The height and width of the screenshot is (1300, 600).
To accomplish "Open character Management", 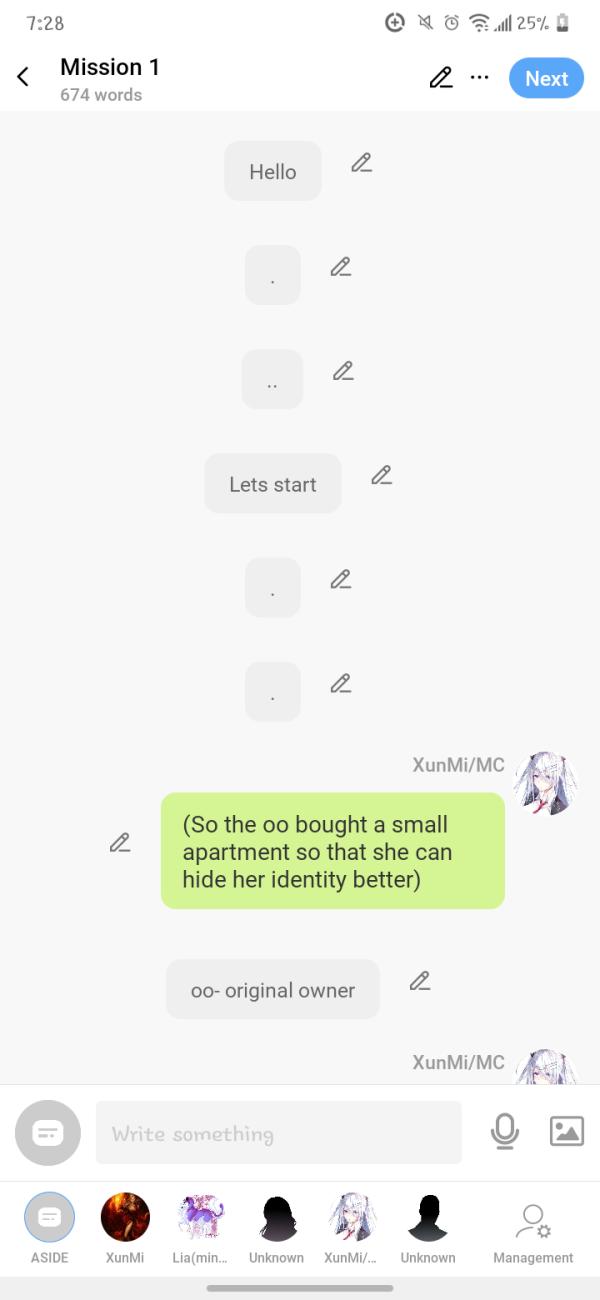I will click(533, 1225).
